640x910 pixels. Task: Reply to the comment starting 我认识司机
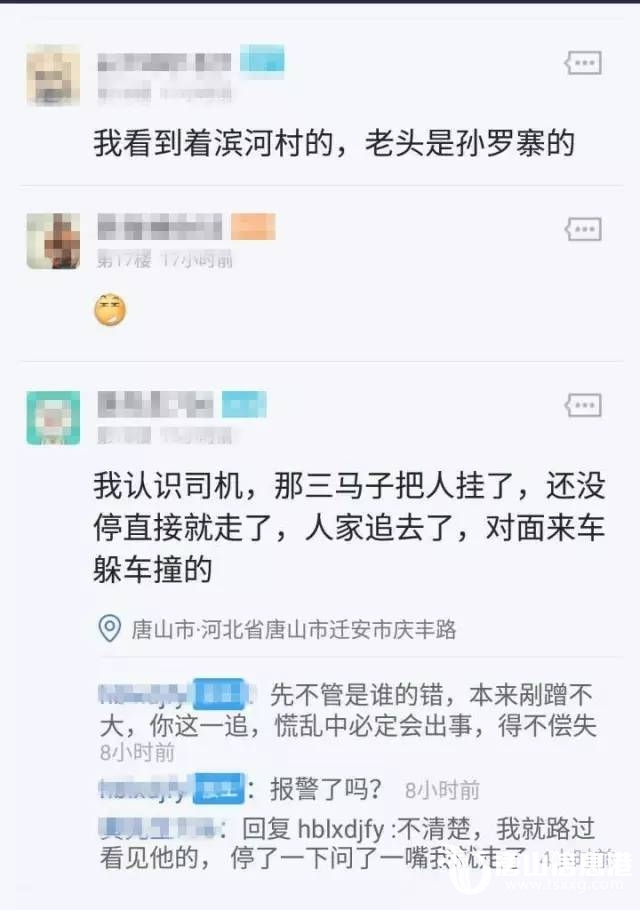tap(583, 405)
